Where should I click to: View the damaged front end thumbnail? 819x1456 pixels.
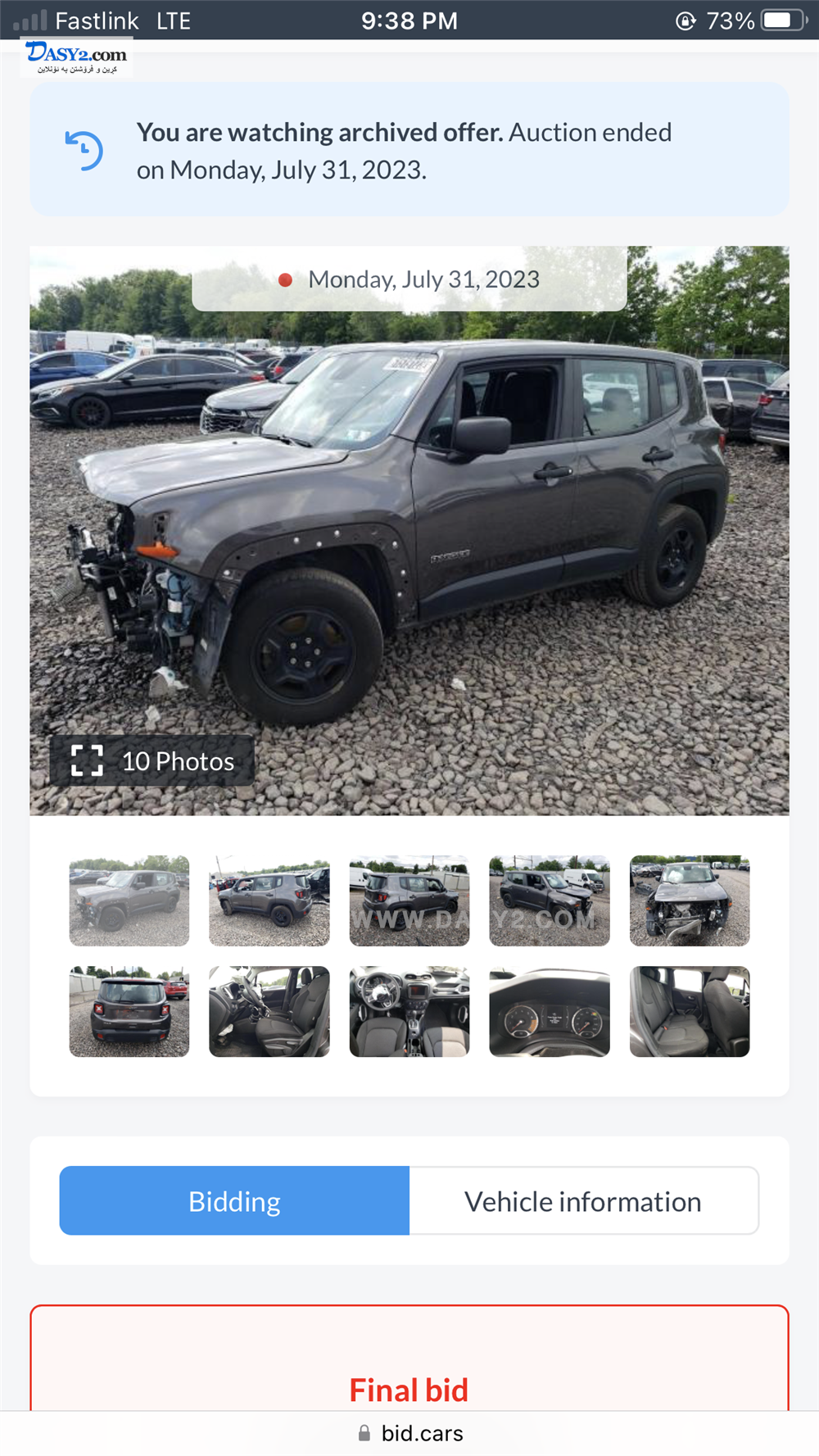[690, 901]
